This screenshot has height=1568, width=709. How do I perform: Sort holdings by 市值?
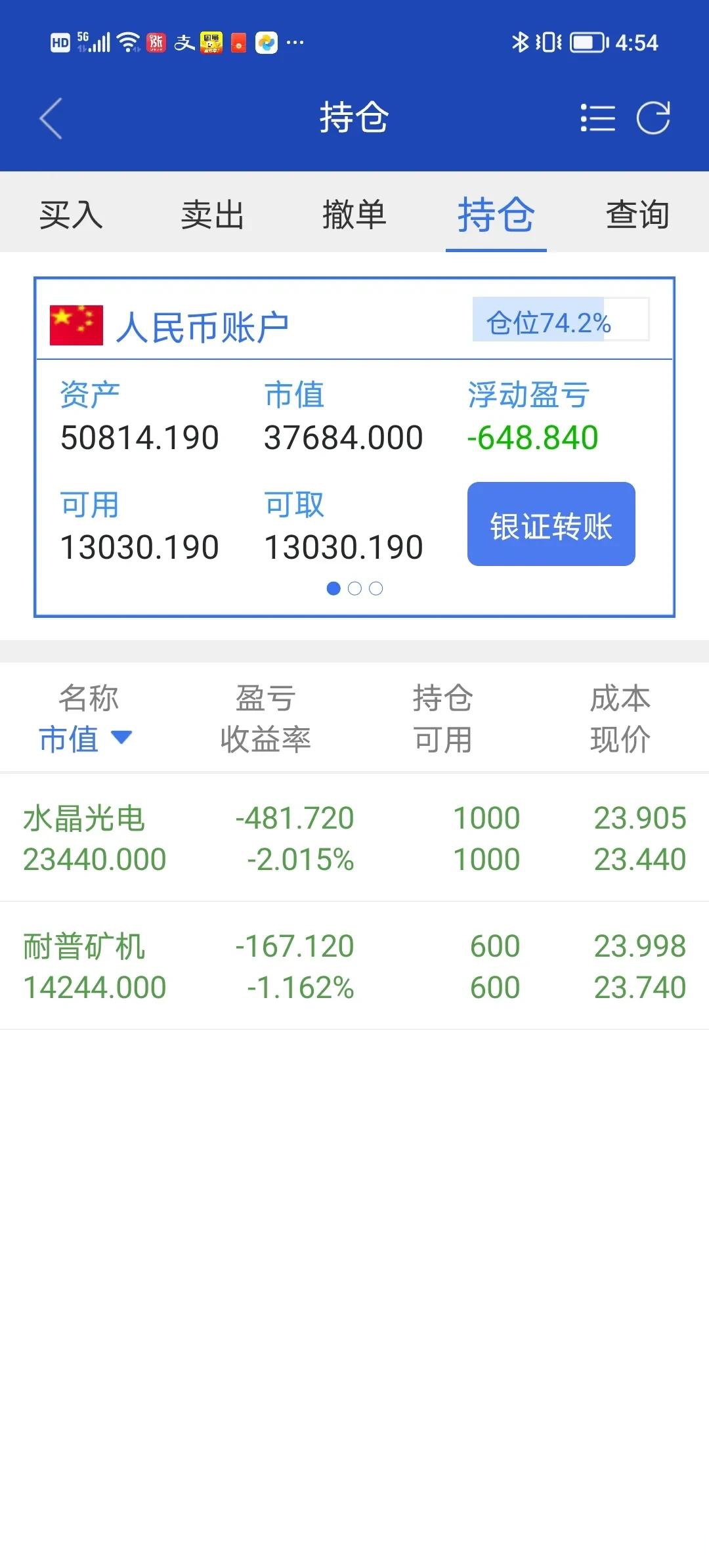click(x=85, y=739)
